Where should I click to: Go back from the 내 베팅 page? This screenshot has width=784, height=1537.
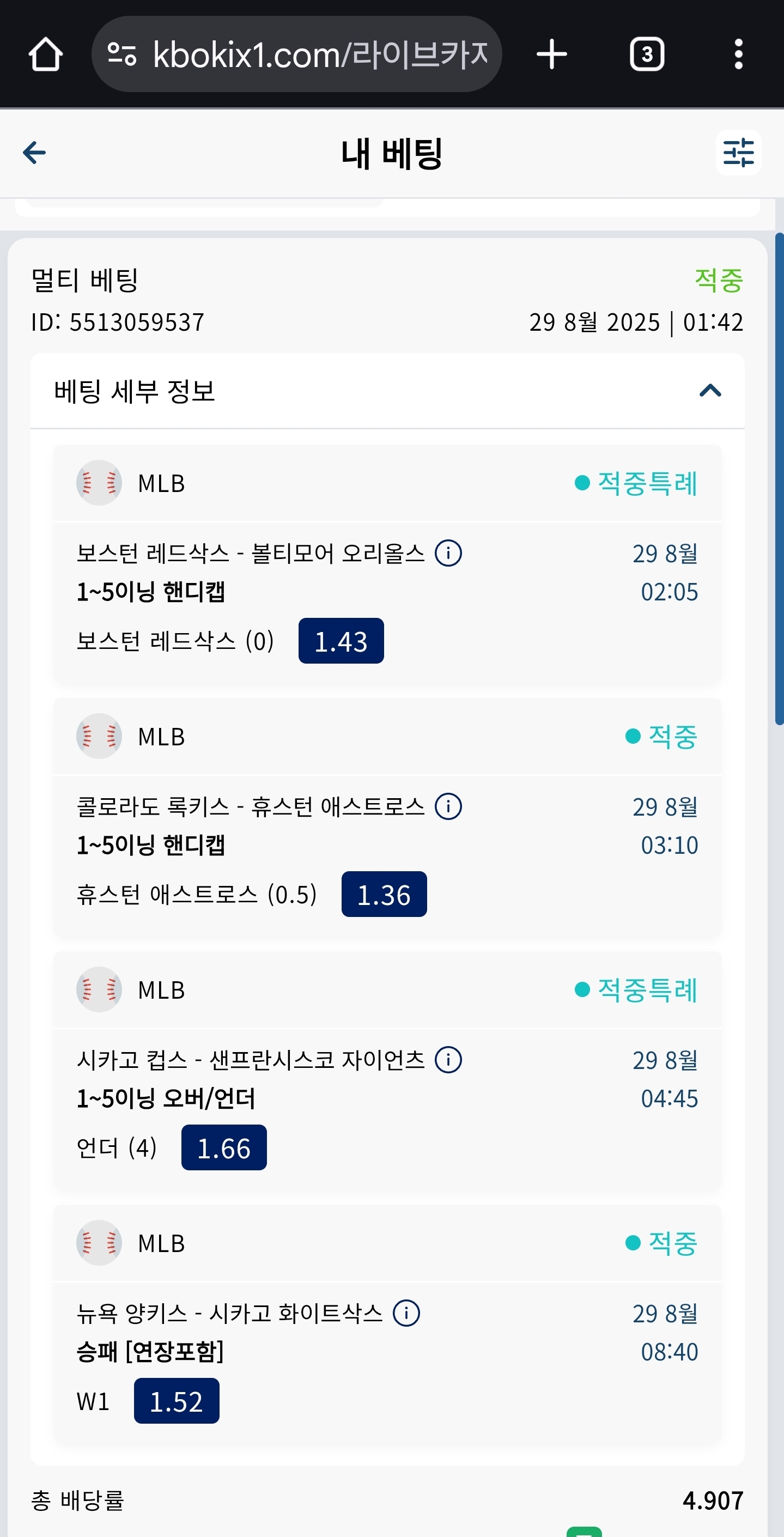[x=34, y=153]
